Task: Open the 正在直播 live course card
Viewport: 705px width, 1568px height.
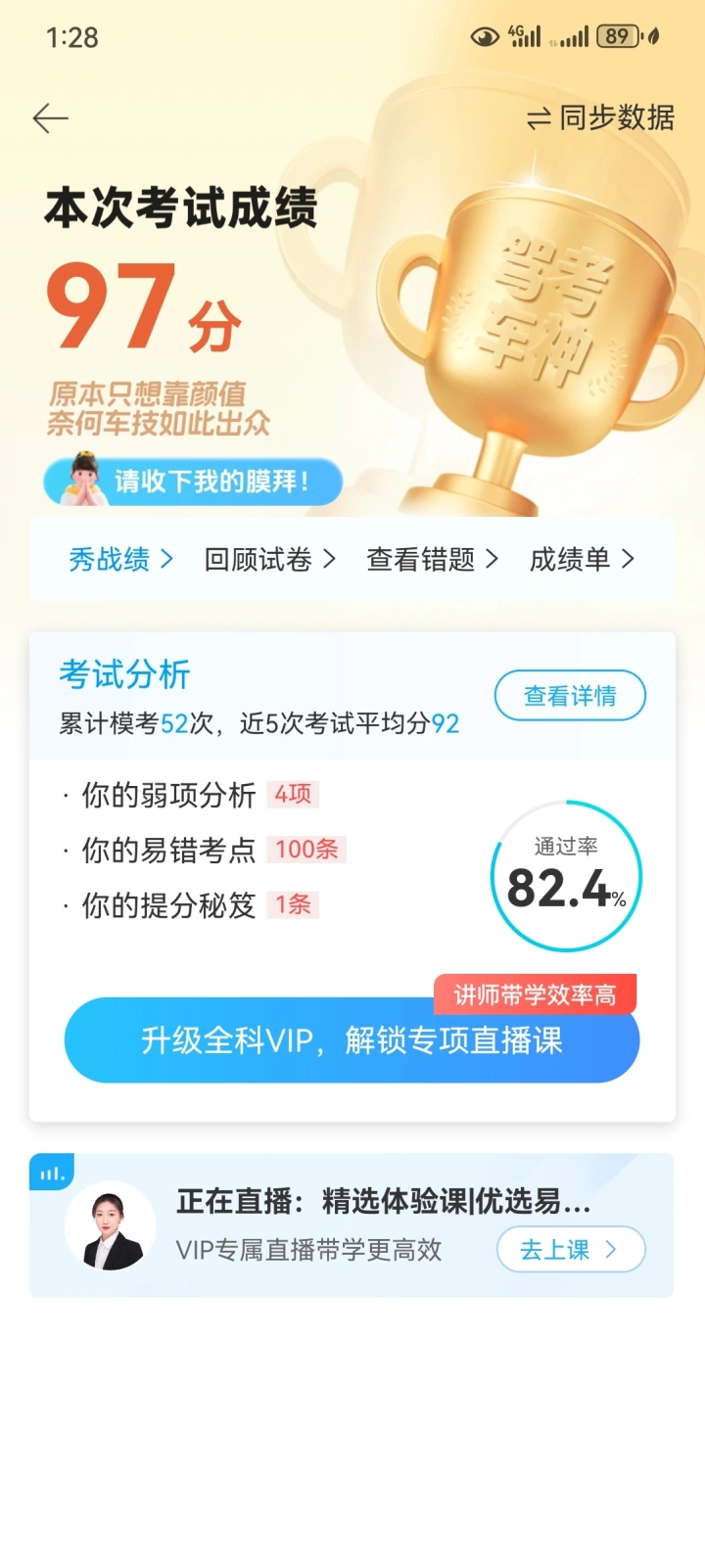Action: [x=352, y=1225]
